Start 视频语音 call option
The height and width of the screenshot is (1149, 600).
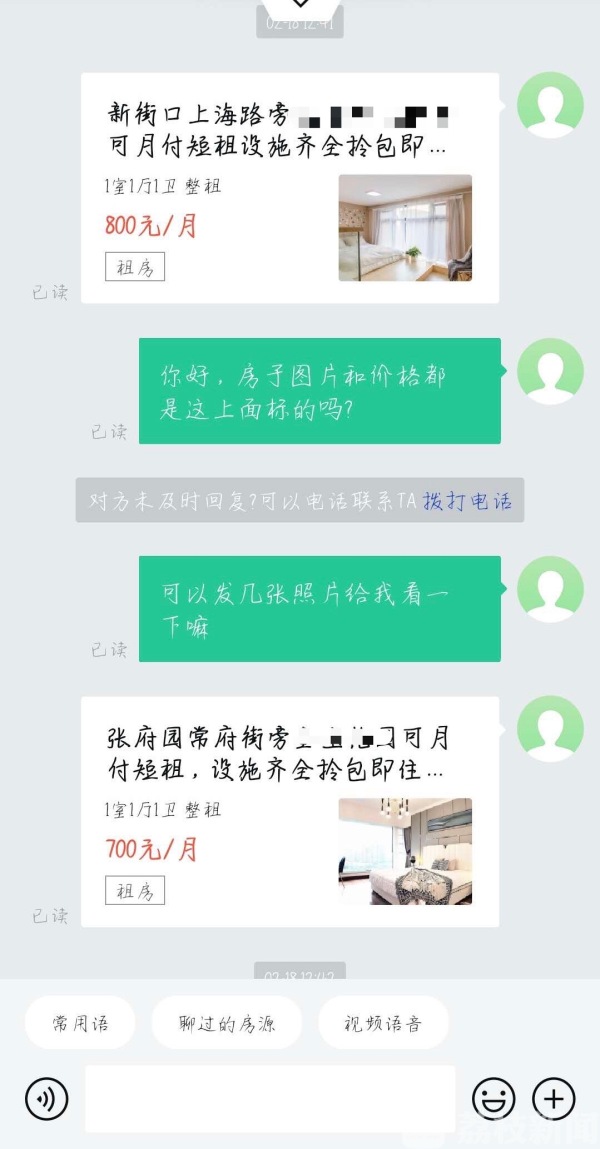[383, 1022]
